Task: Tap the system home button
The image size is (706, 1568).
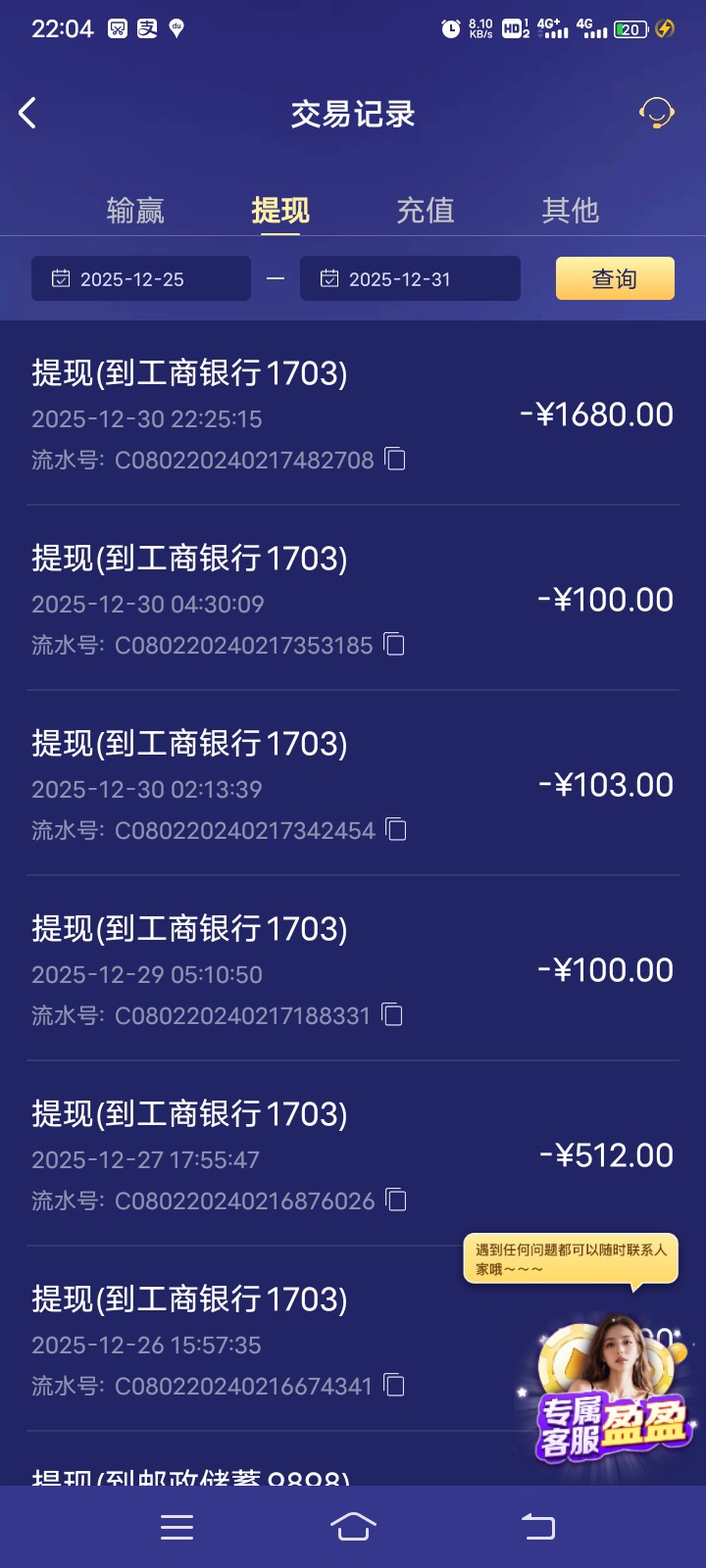Action: click(353, 1527)
